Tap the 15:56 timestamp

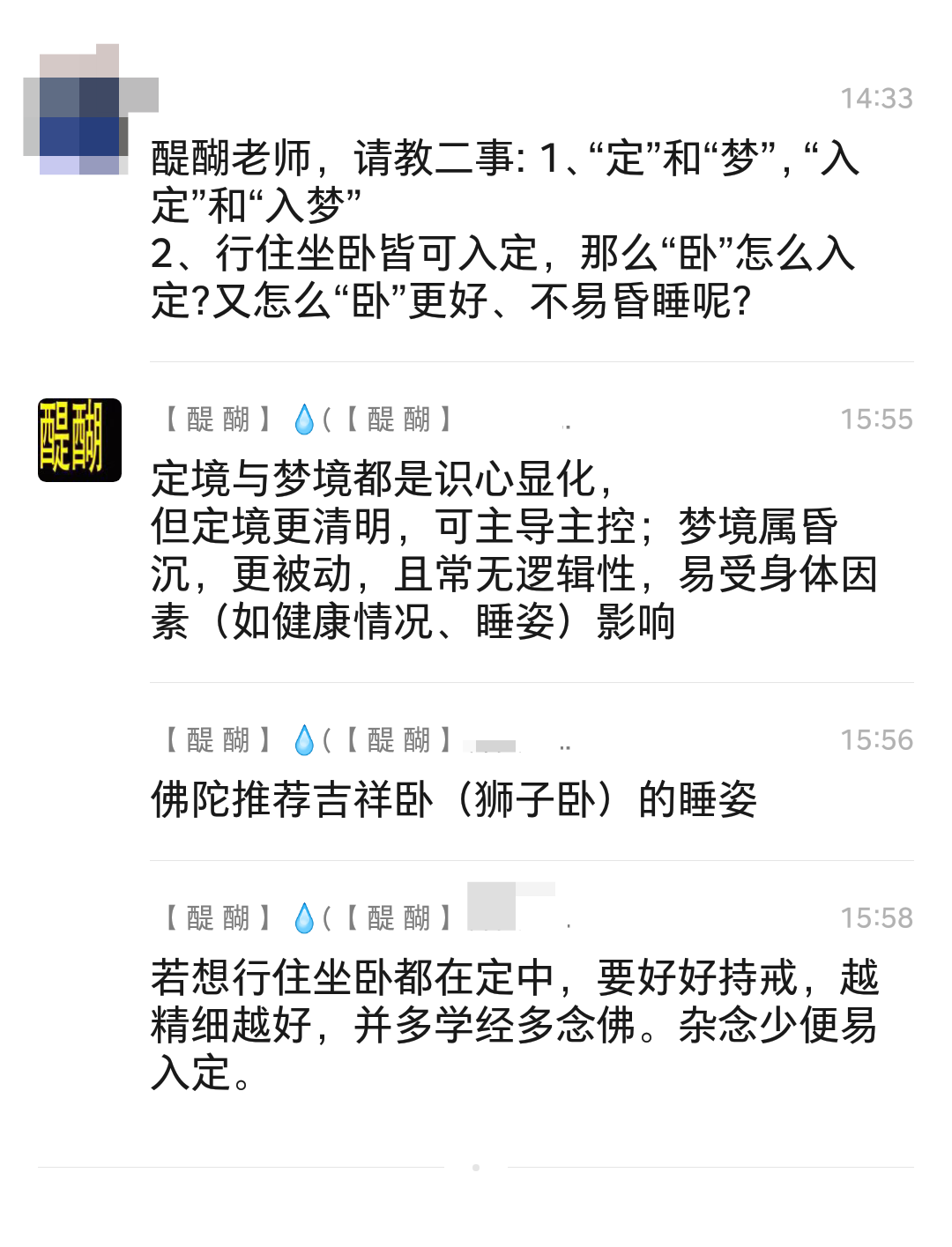click(876, 740)
